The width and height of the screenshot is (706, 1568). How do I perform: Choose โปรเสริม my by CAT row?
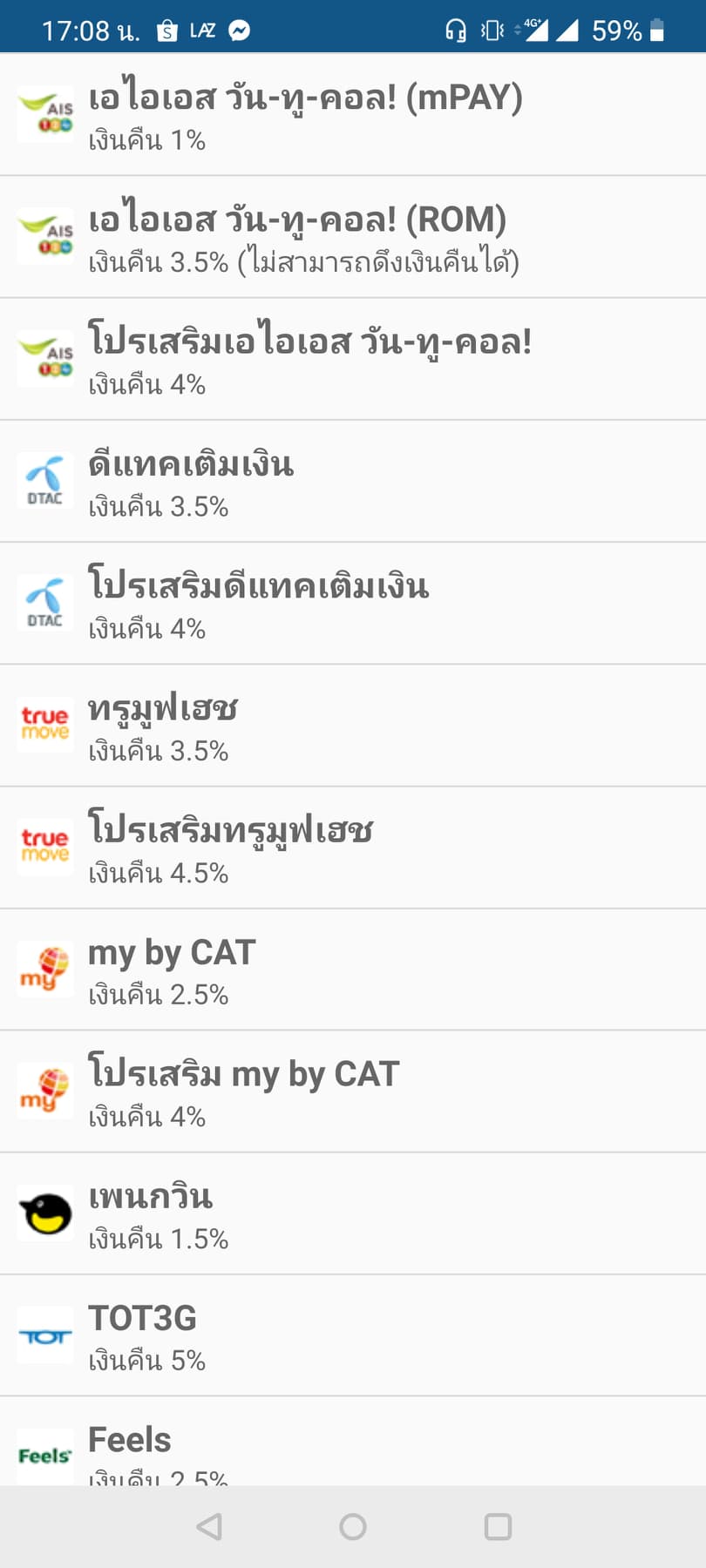pyautogui.click(x=353, y=1091)
